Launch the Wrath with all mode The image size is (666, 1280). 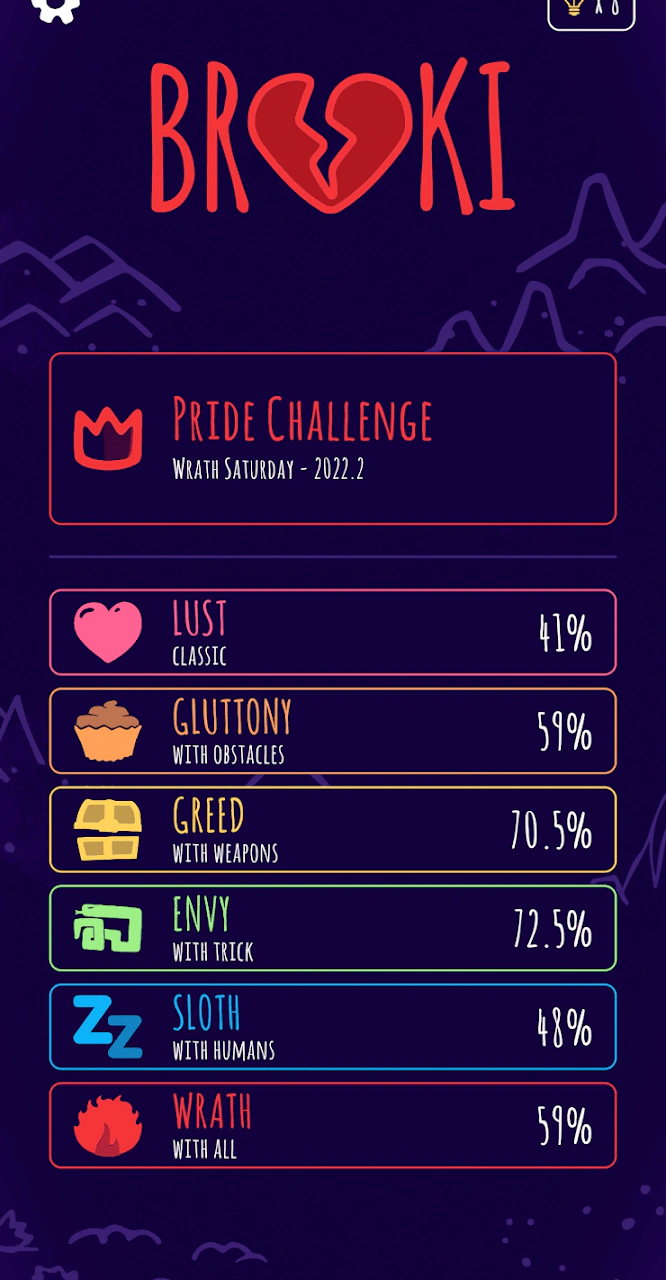tap(332, 1125)
